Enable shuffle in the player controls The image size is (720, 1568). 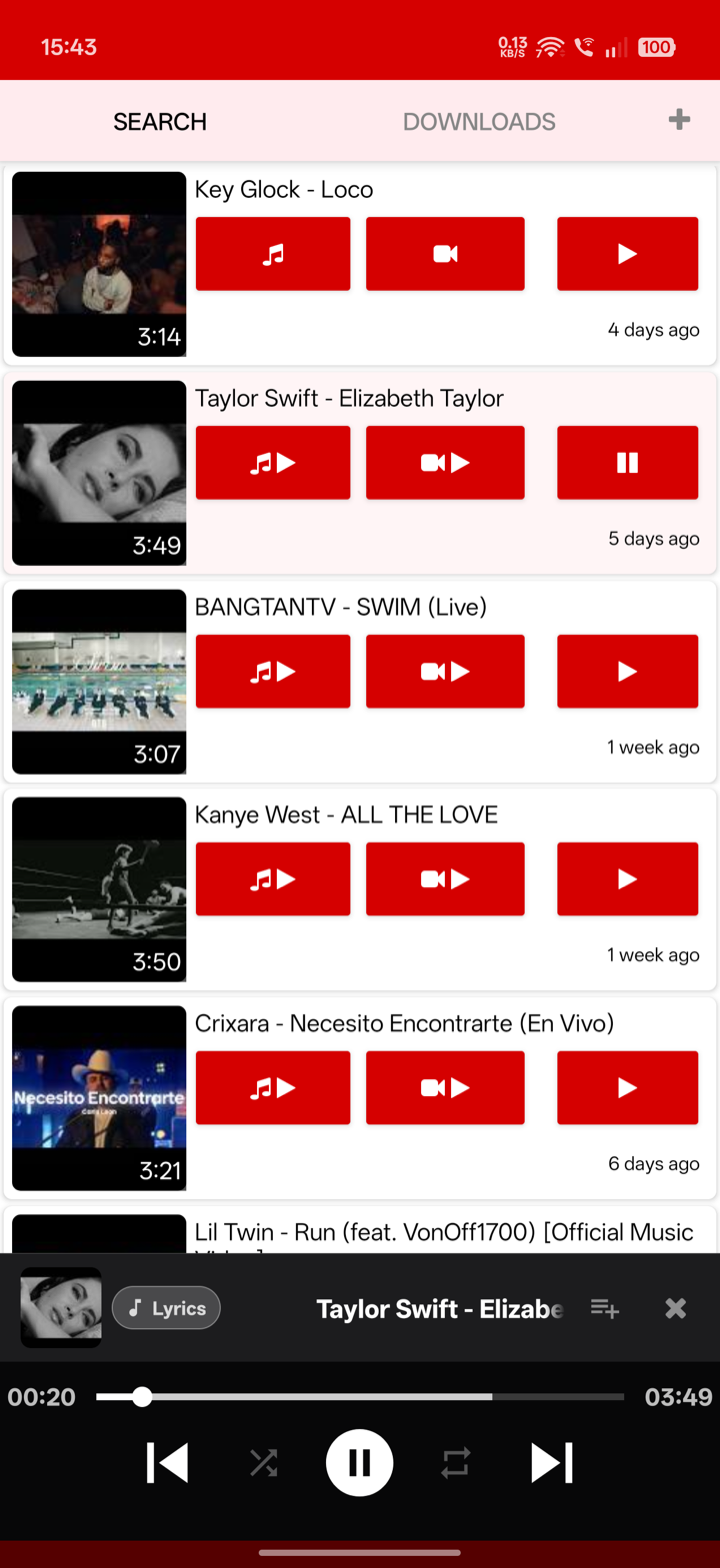coord(264,1462)
